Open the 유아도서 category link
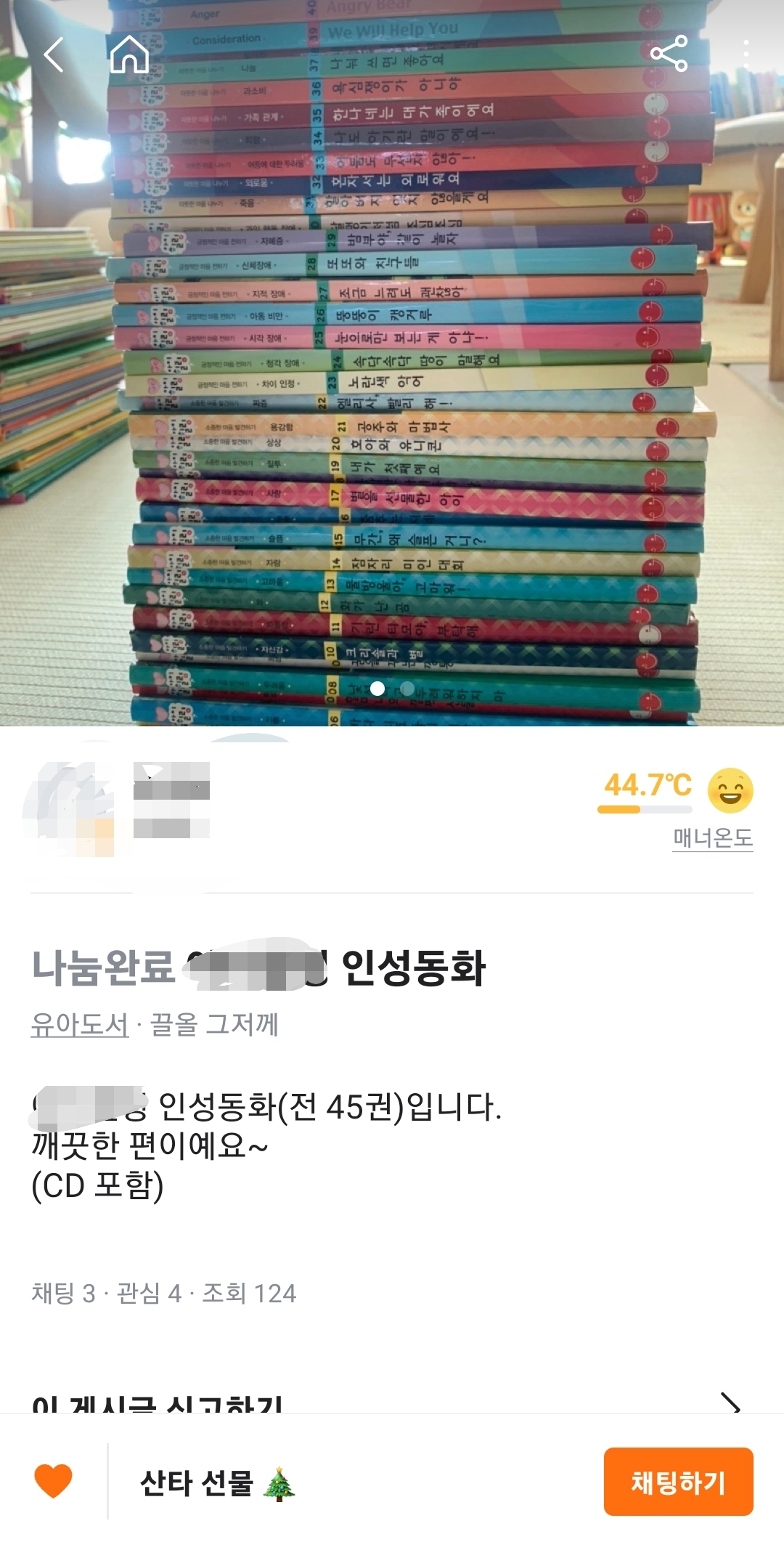This screenshot has height=1550, width=784. [x=80, y=1025]
